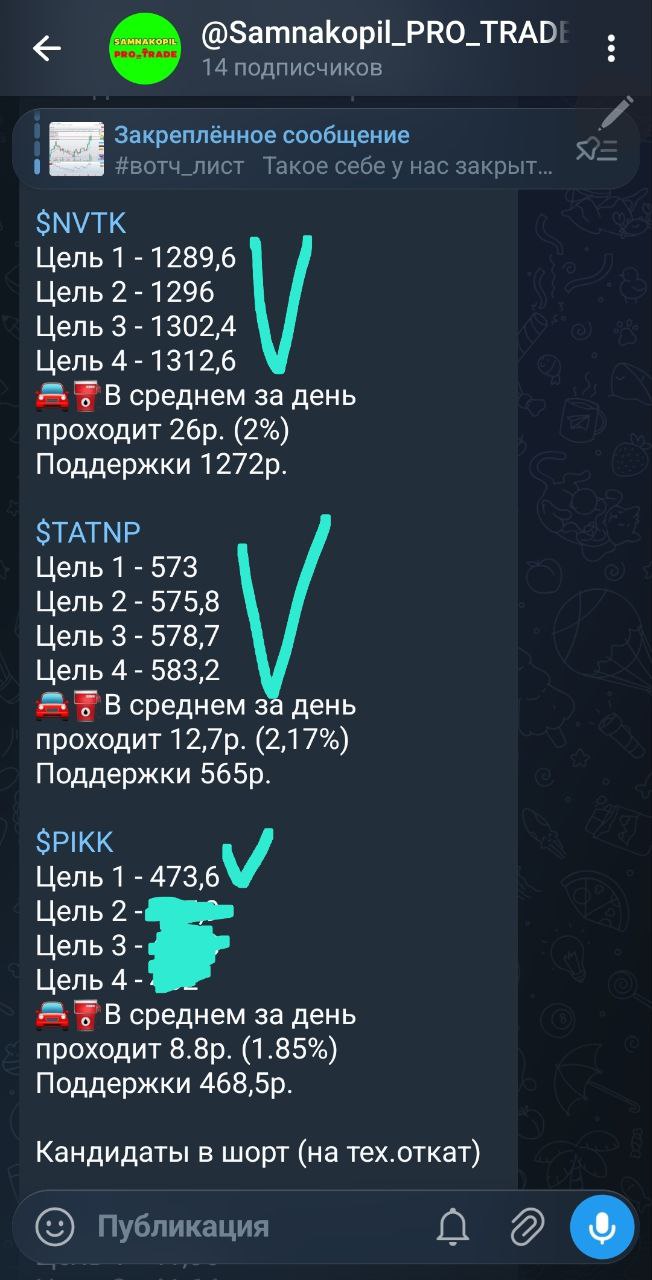
Task: Record a voice message
Action: pos(603,1226)
